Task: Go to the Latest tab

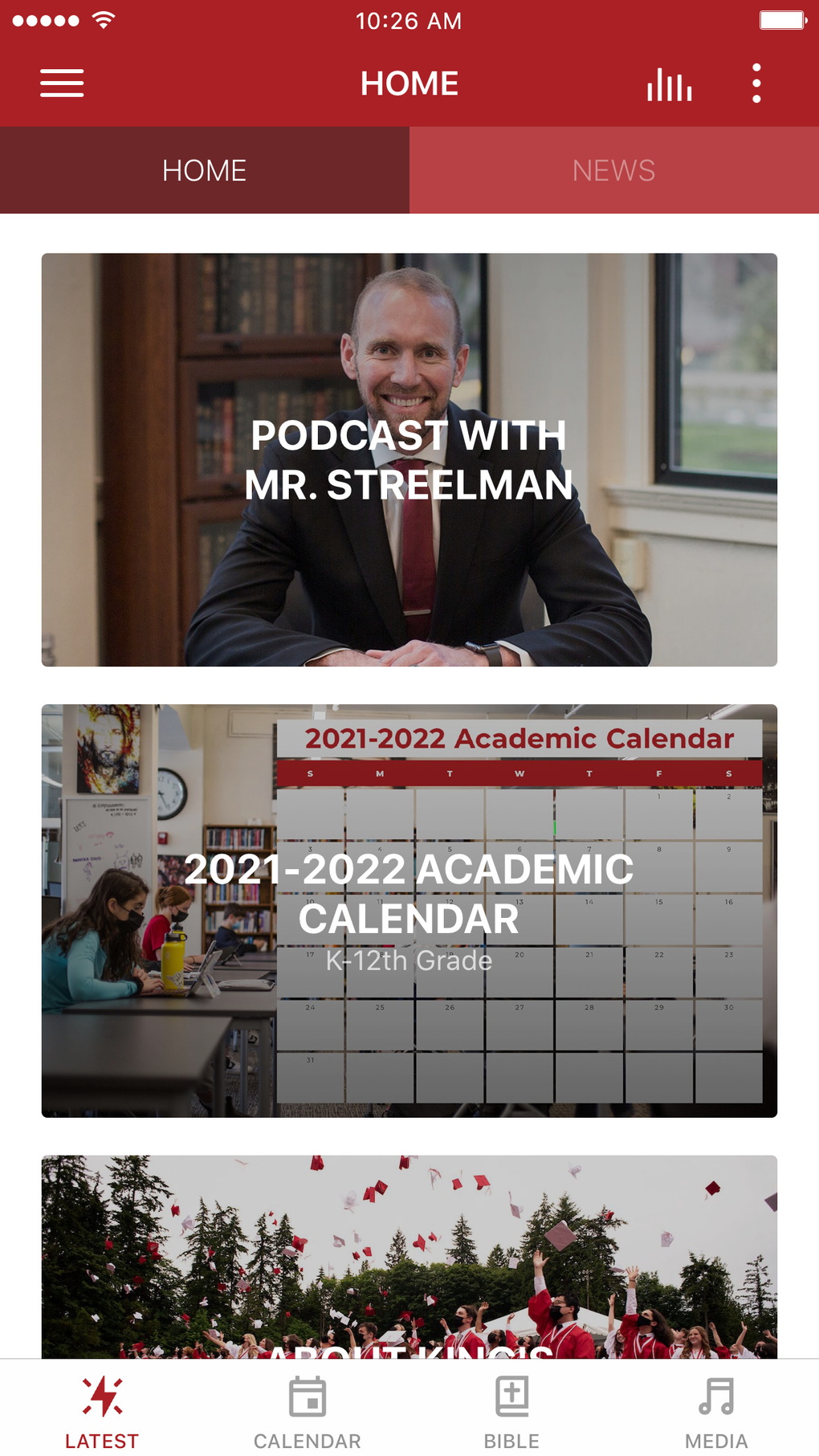Action: pos(102,1411)
